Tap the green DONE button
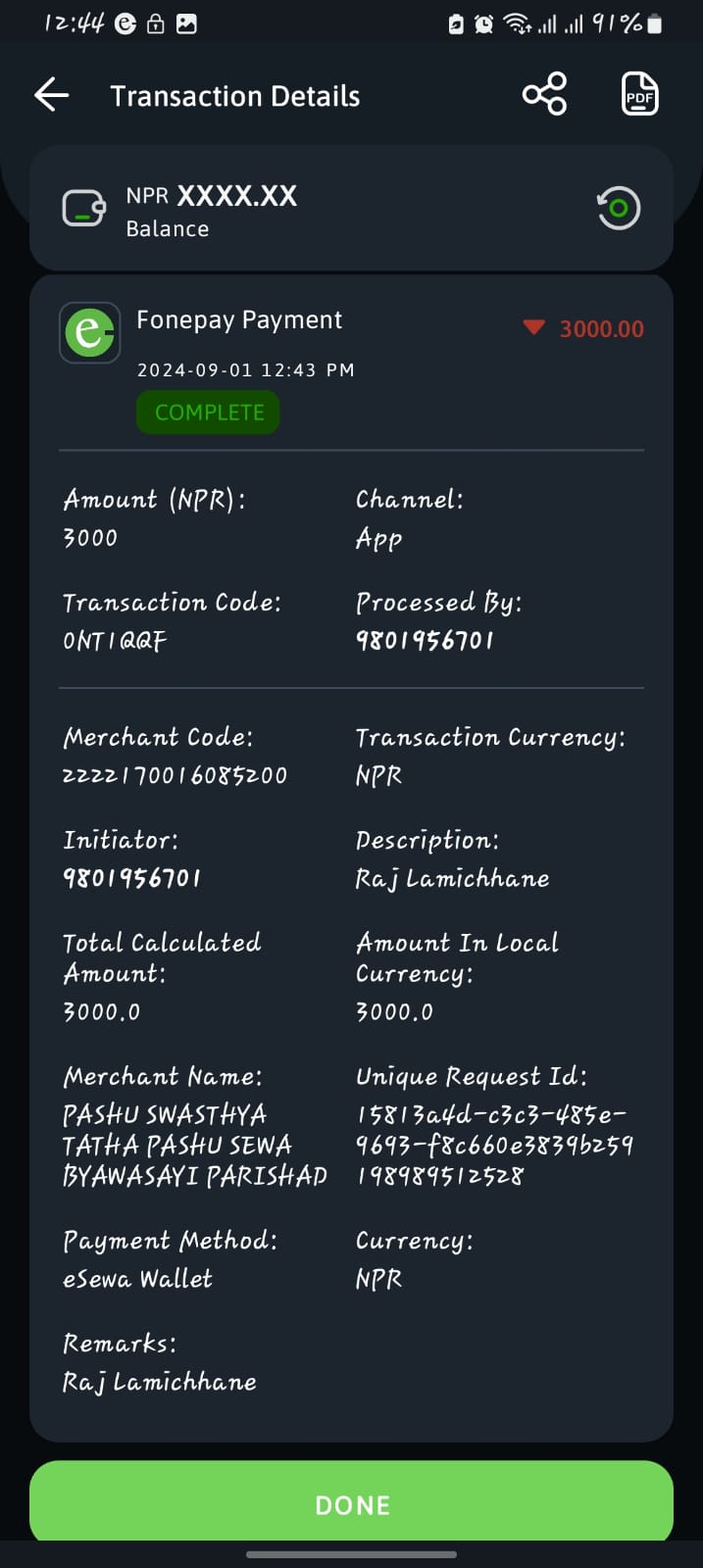The width and height of the screenshot is (703, 1568). [x=351, y=1503]
